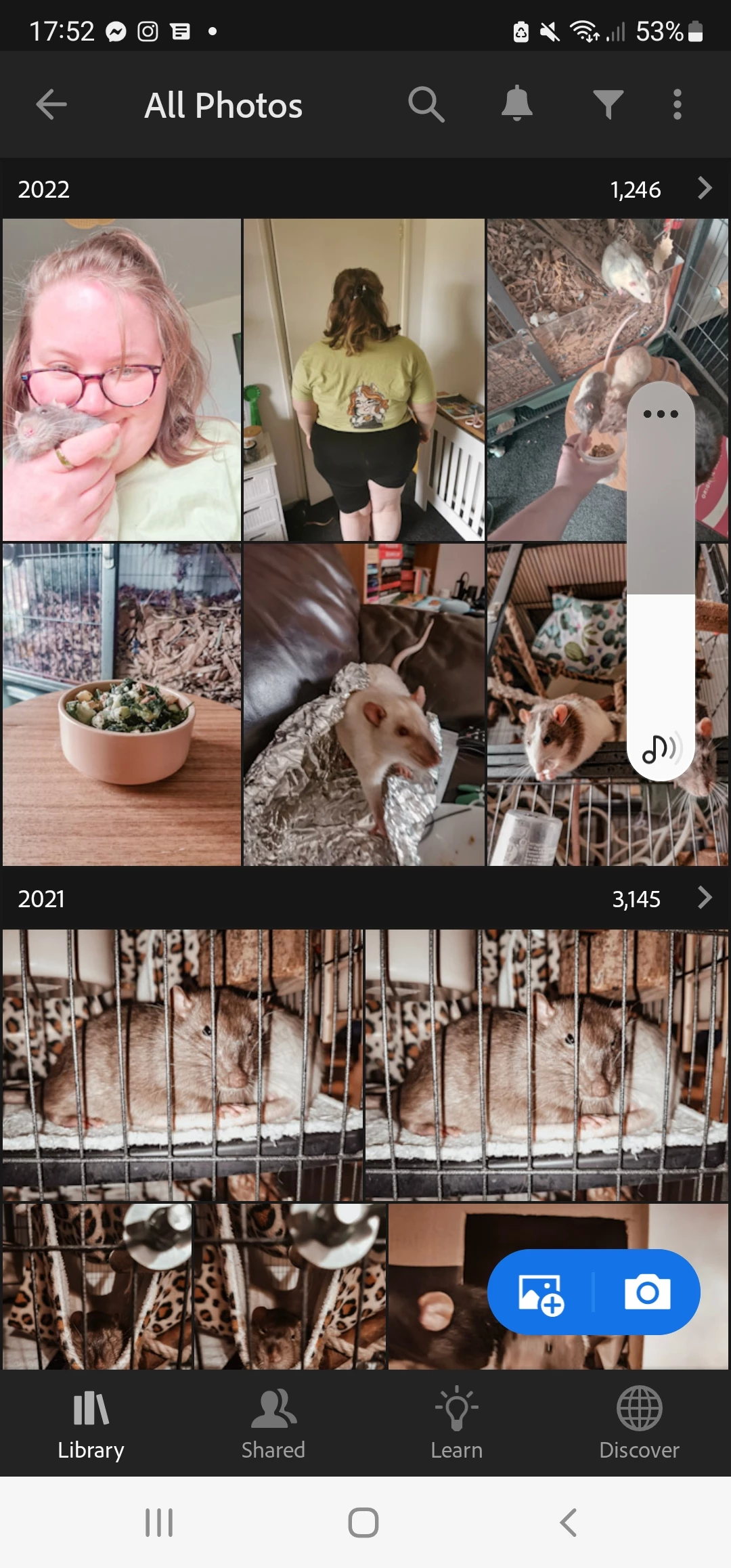Select the Library tab
Screen dimensions: 731x1568
tap(91, 1423)
